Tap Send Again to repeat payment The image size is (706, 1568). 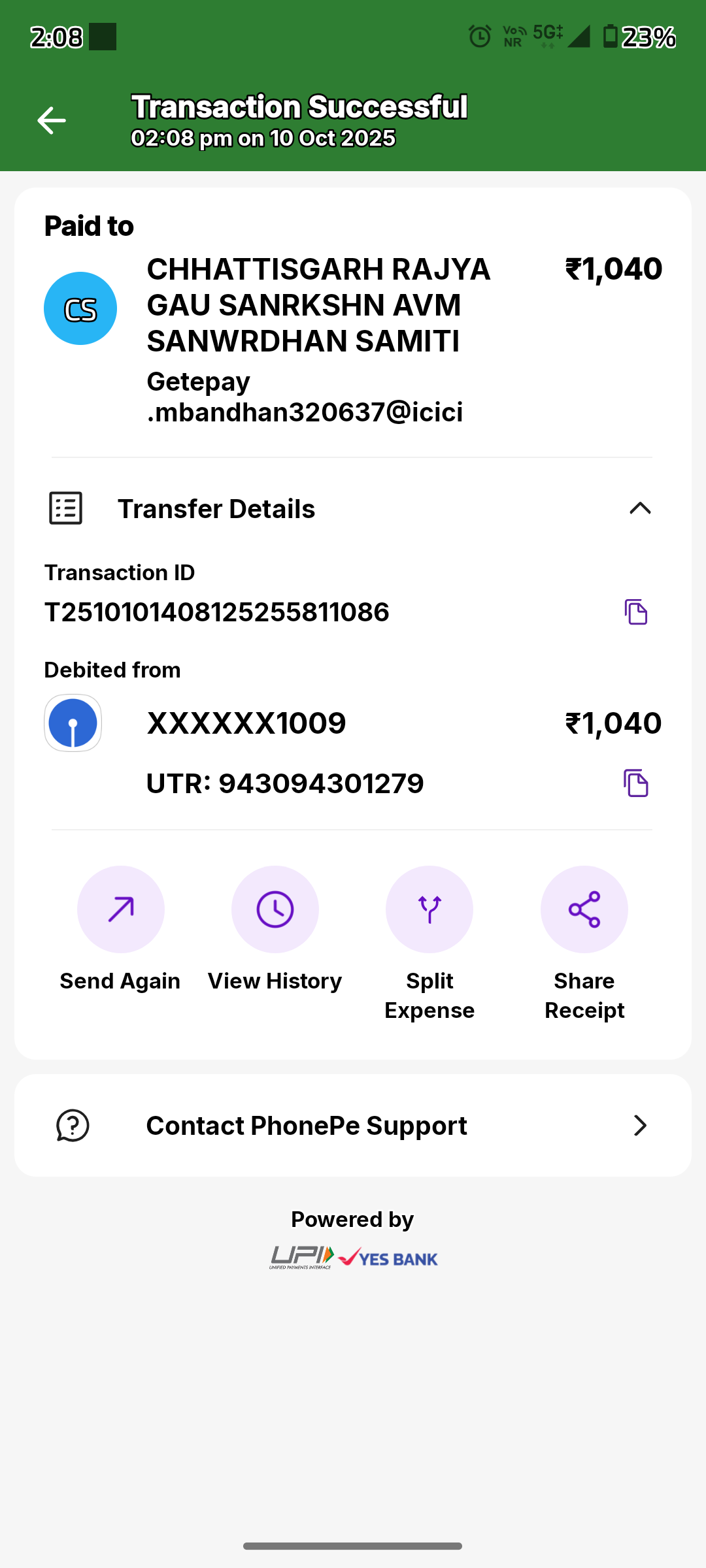click(x=121, y=909)
